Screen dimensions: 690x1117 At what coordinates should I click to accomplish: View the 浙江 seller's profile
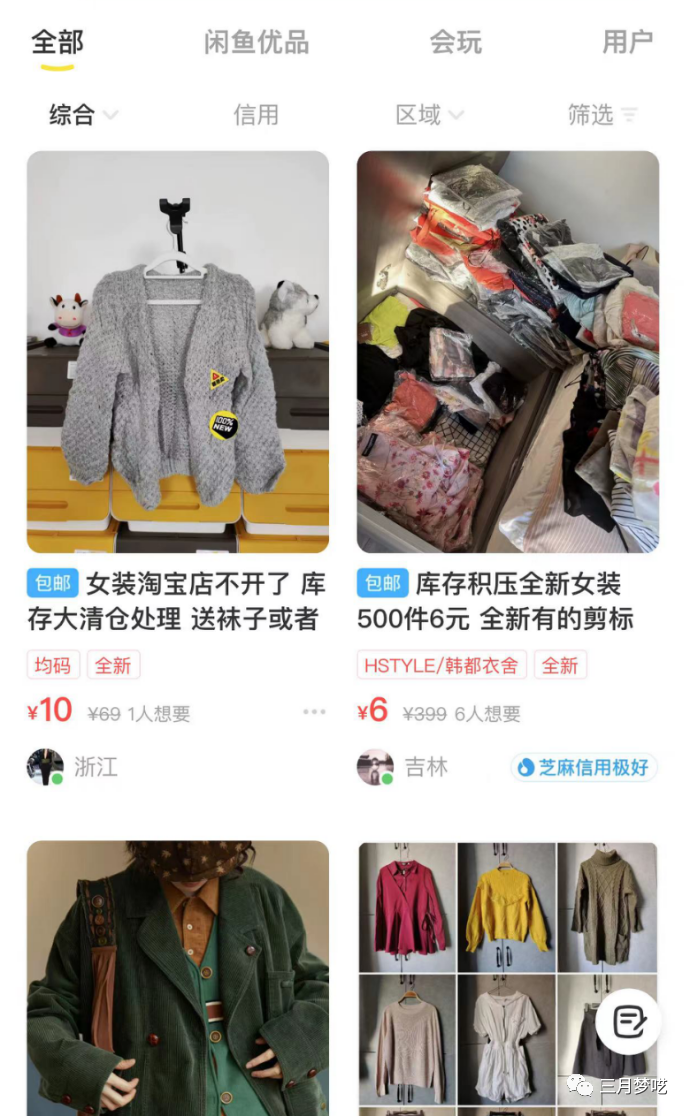click(45, 767)
